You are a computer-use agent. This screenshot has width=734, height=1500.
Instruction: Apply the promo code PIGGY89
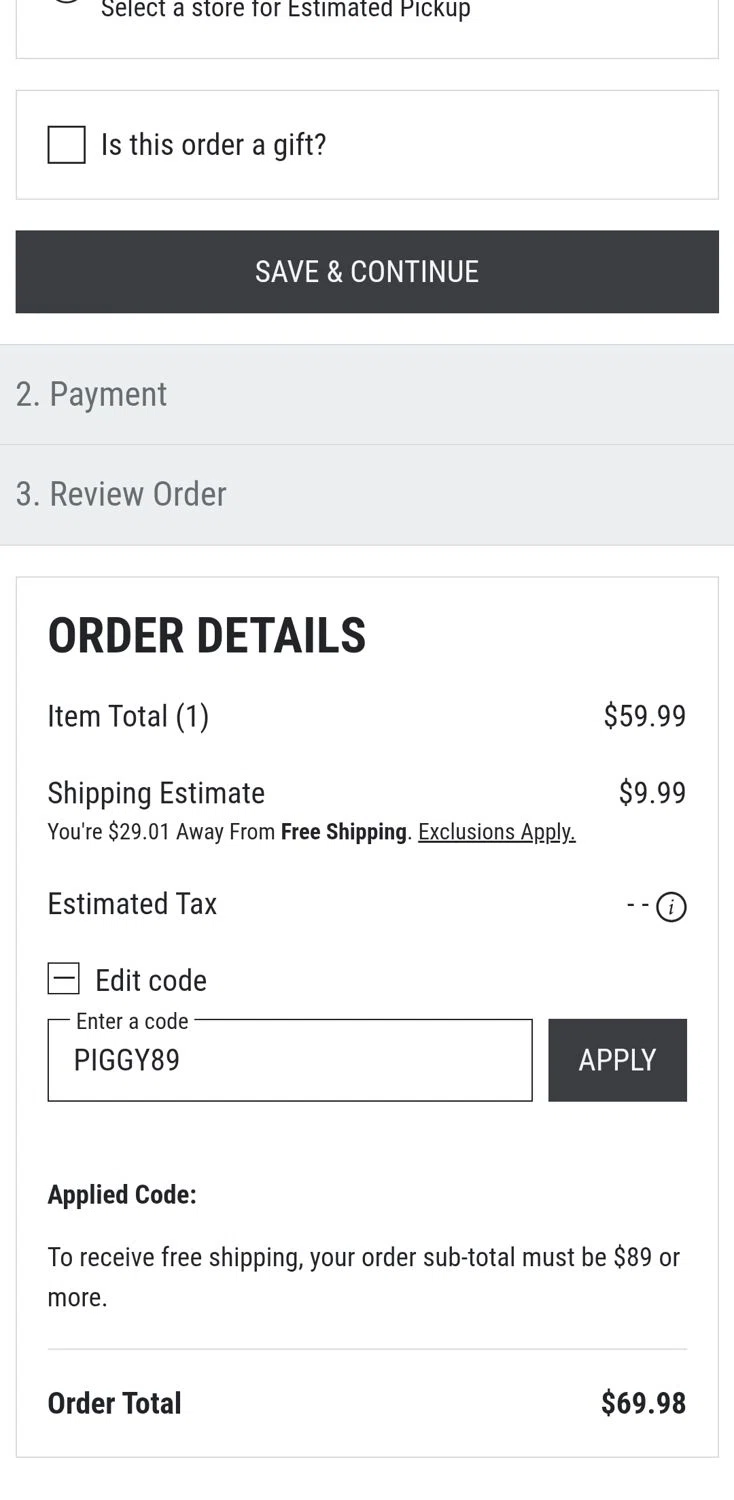[617, 1060]
